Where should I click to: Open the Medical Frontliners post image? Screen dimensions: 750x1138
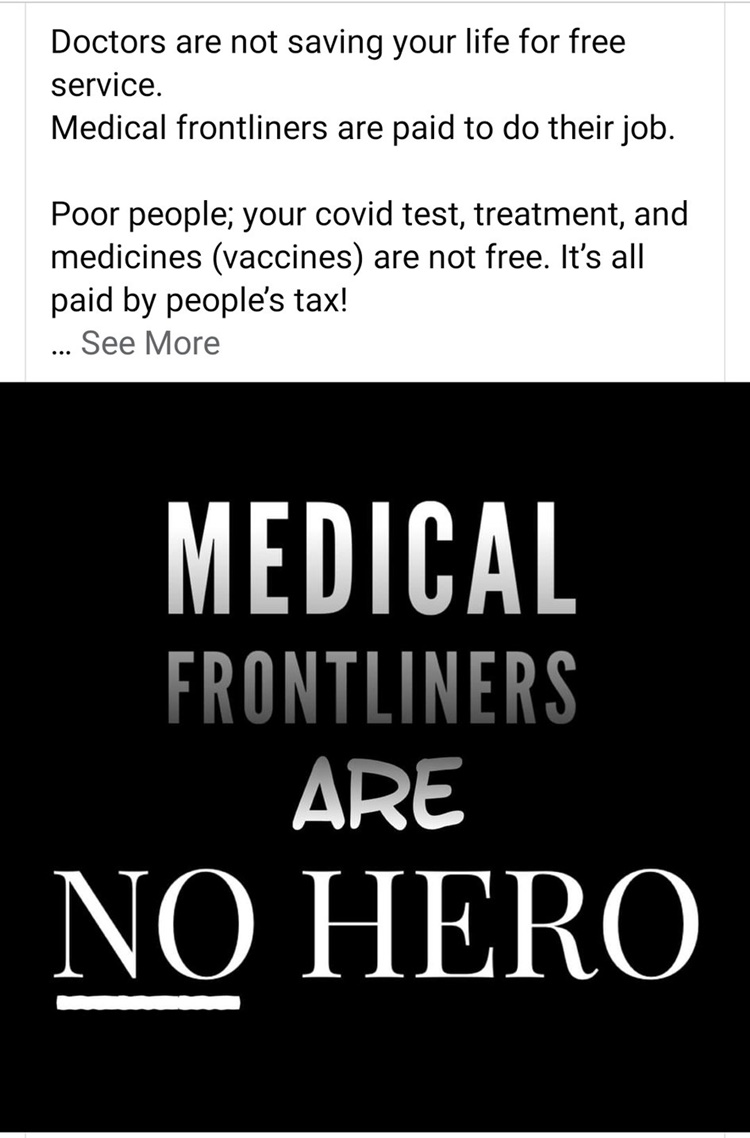pyautogui.click(x=375, y=755)
